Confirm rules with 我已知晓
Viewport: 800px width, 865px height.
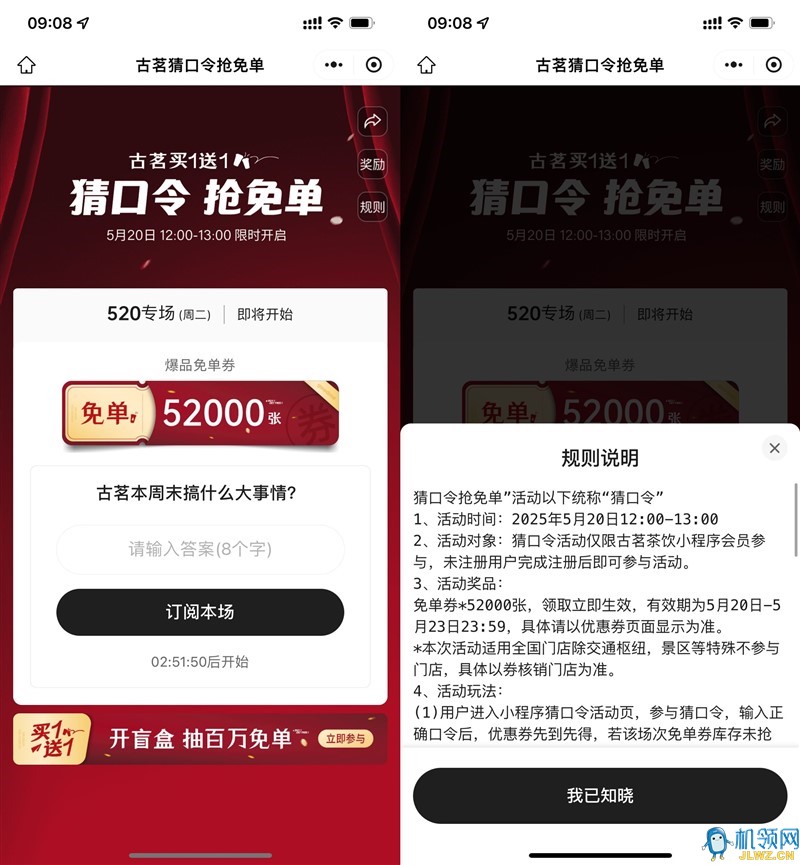pos(600,796)
